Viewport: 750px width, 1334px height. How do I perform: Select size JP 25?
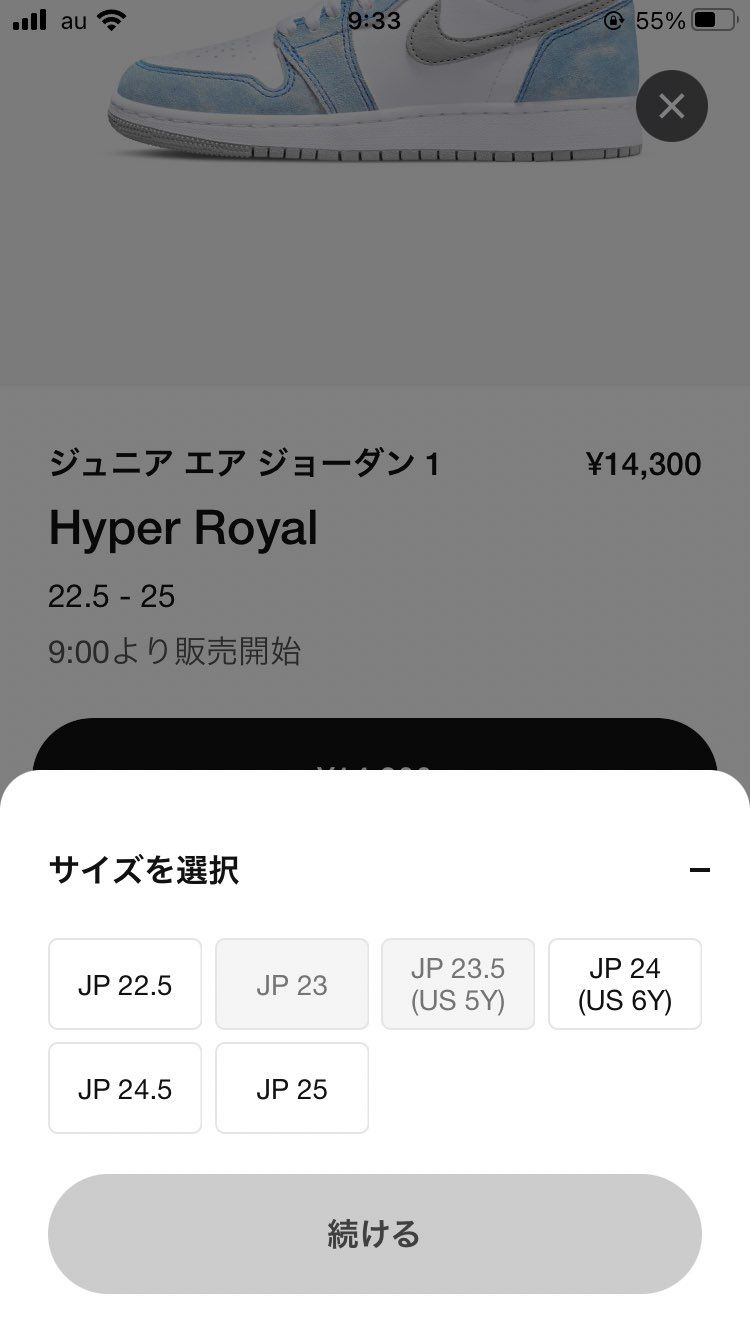pyautogui.click(x=291, y=1088)
